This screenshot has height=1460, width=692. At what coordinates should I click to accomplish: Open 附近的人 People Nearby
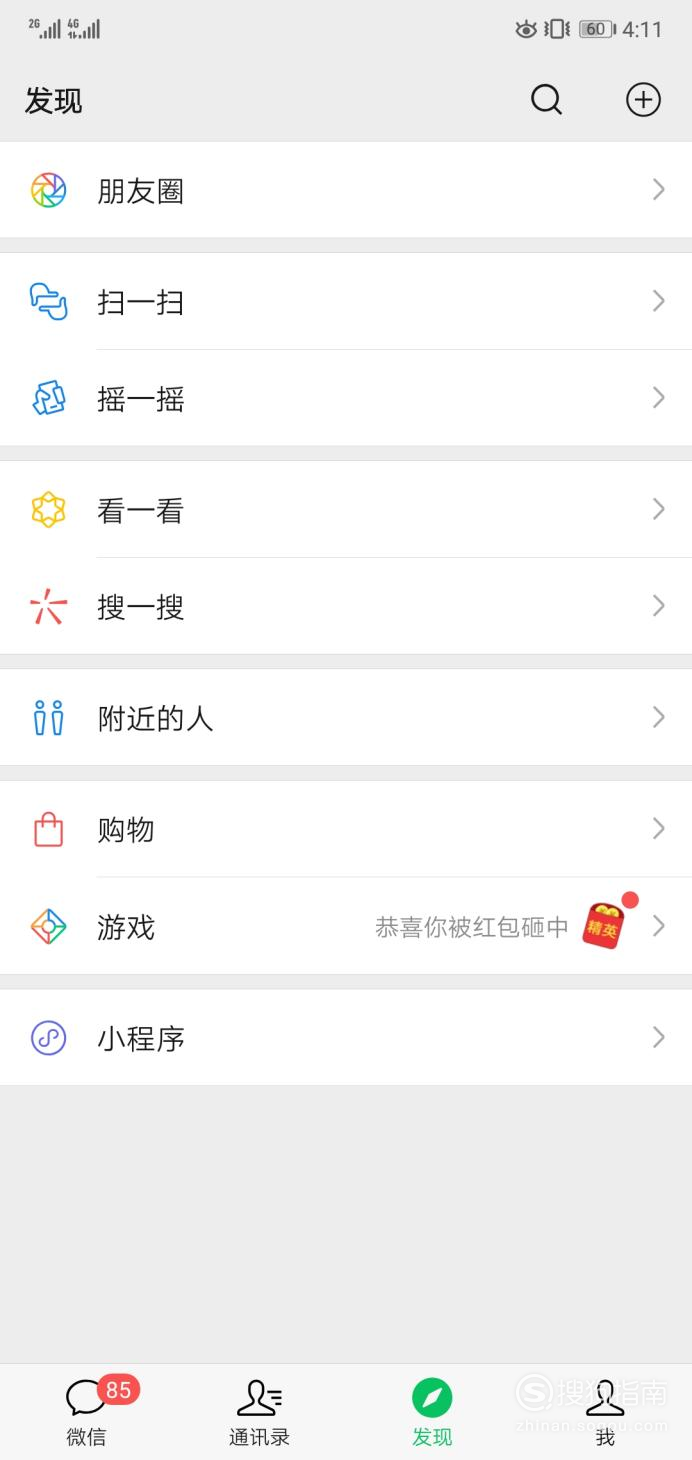click(x=346, y=717)
